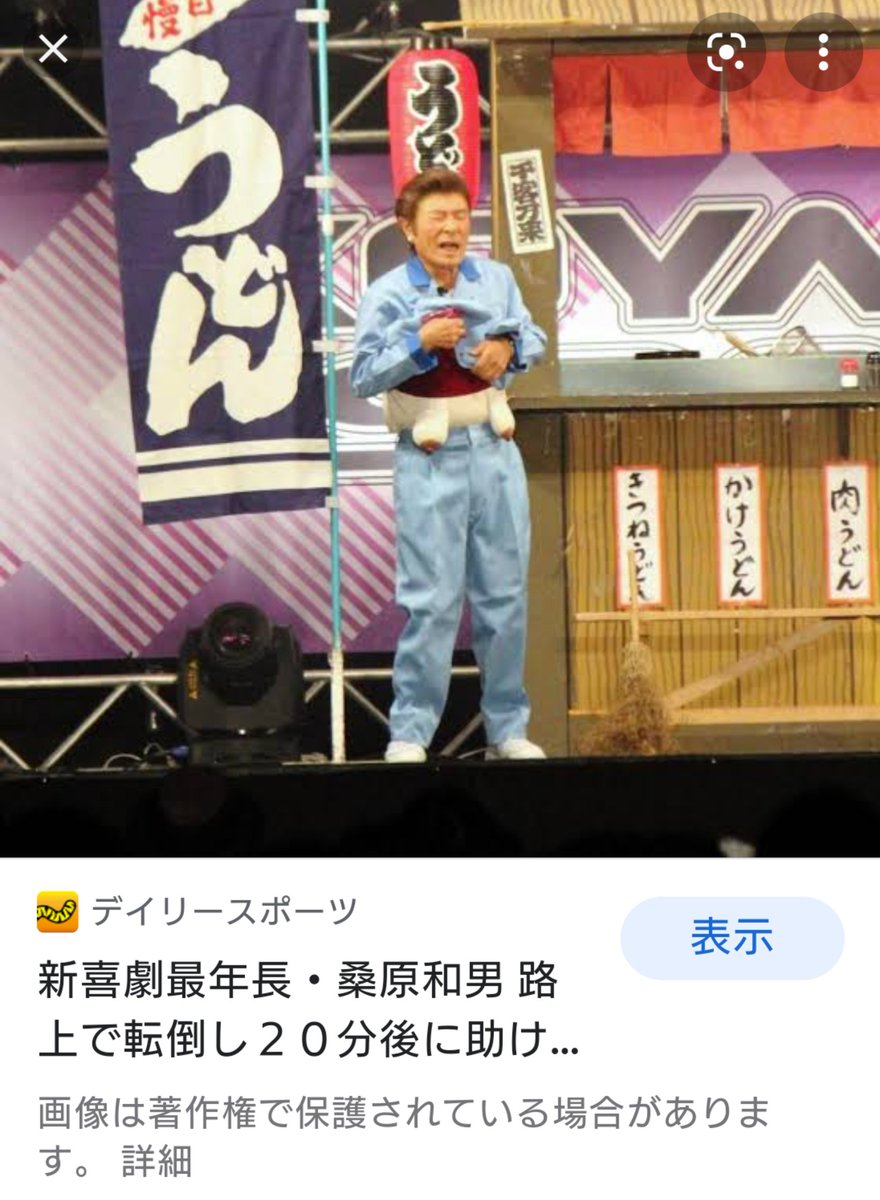Open the three-dot overflow menu
Screen dimensions: 880x1200
click(x=823, y=52)
